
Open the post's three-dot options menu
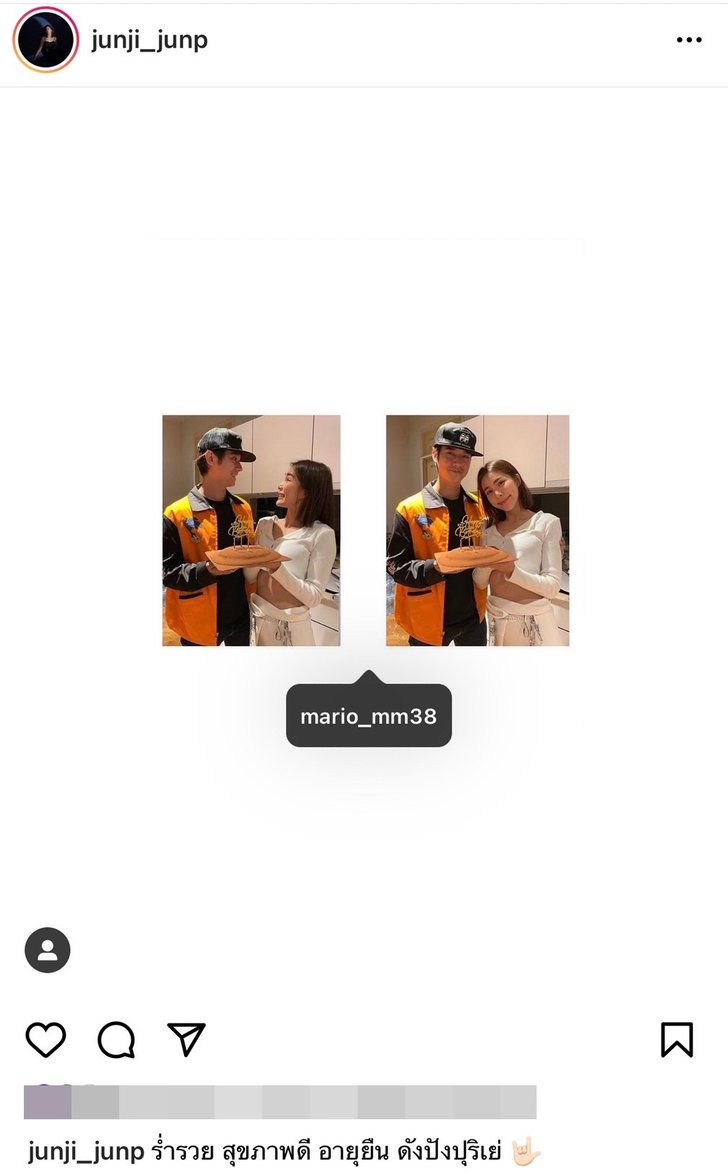[689, 40]
